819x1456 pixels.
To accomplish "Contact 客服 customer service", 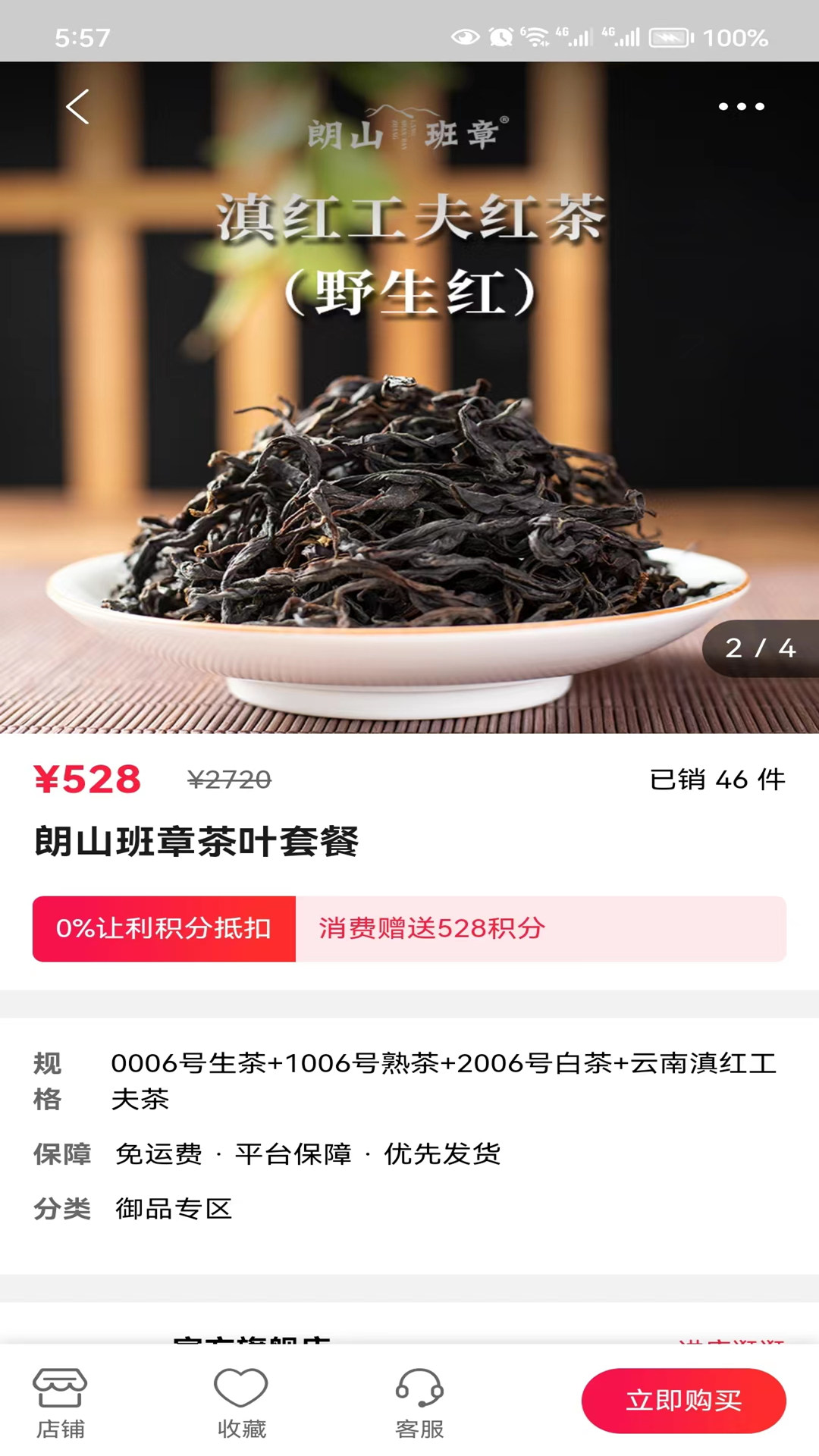I will tap(419, 1403).
